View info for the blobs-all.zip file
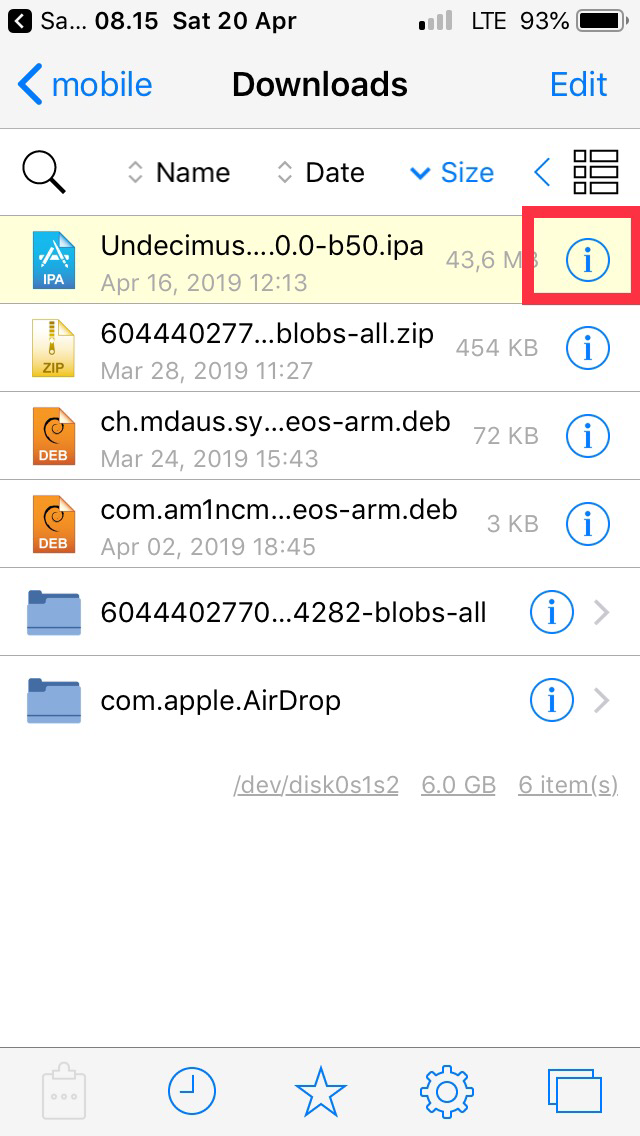Viewport: 640px width, 1136px height. (x=587, y=347)
